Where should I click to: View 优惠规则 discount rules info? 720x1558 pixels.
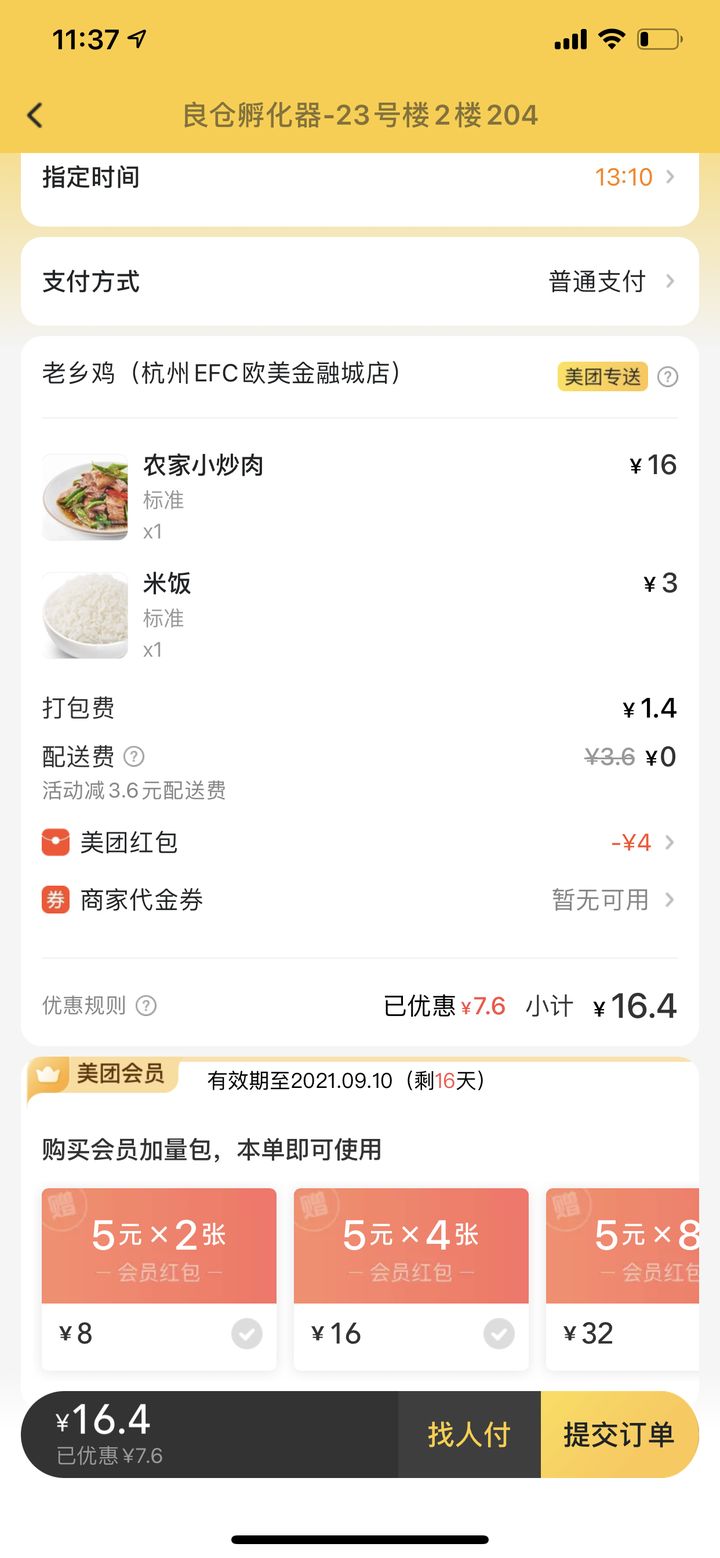[146, 1006]
